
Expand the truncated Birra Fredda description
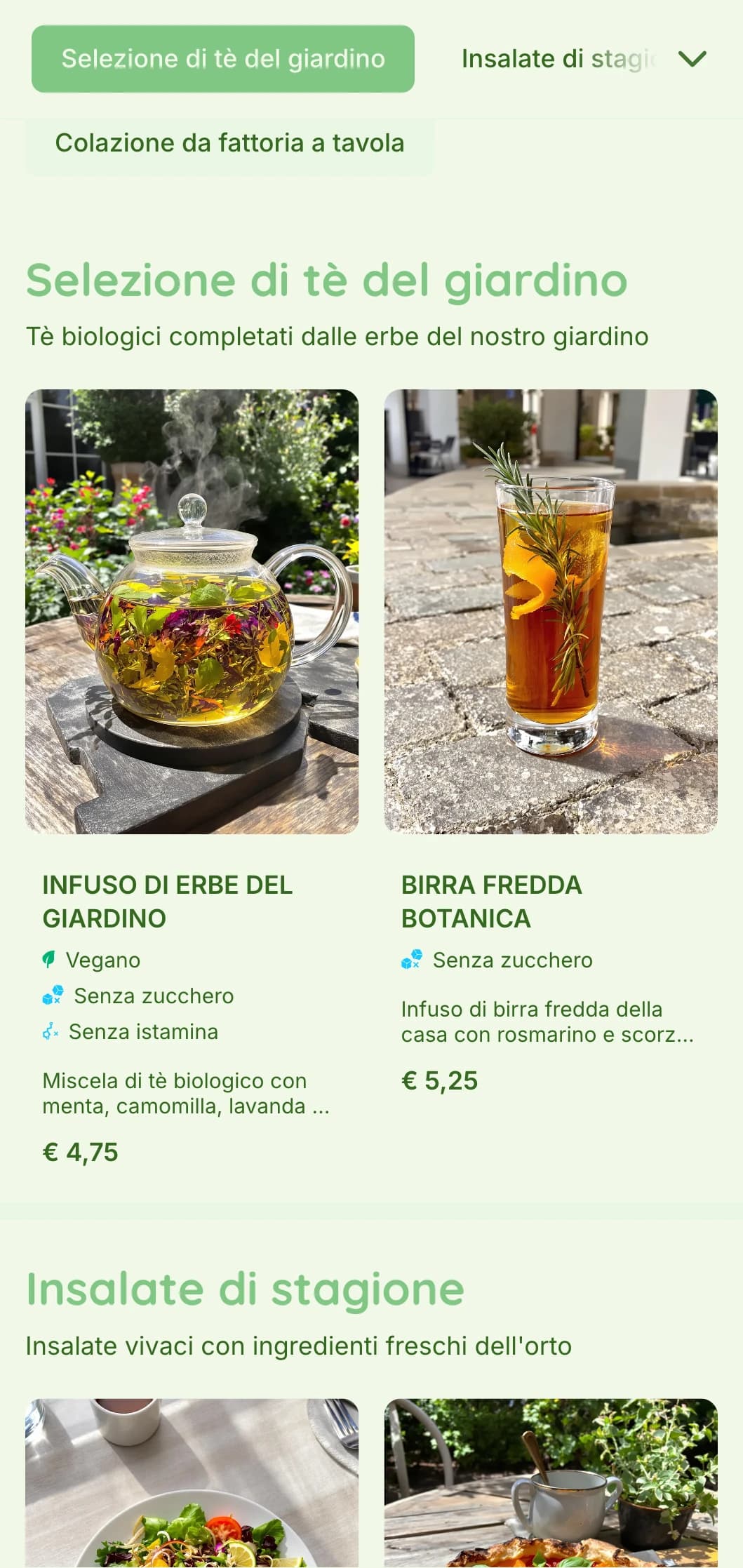coord(533,1021)
